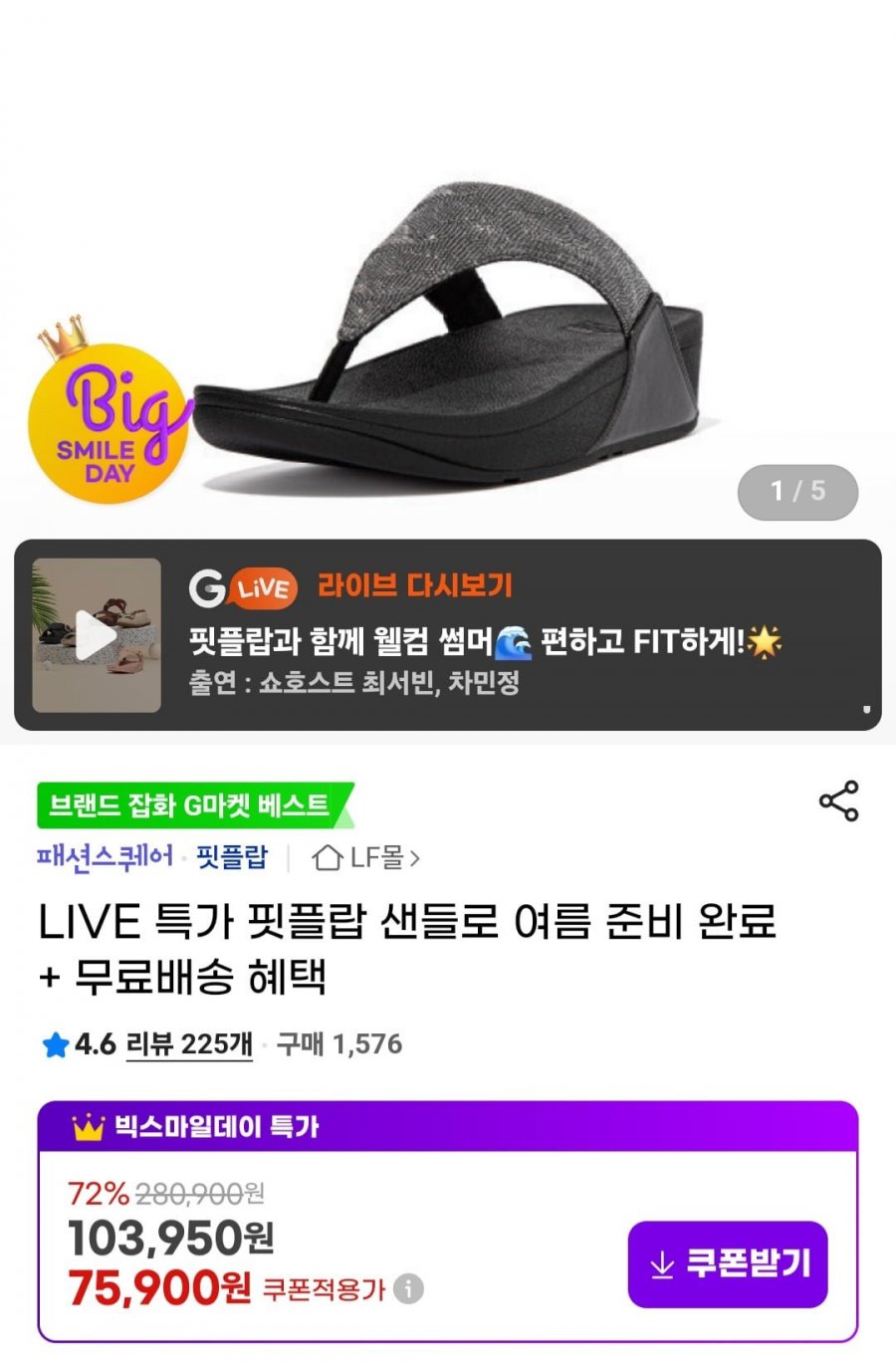Tap info icon beside 쿠폰적용가

point(408,1289)
